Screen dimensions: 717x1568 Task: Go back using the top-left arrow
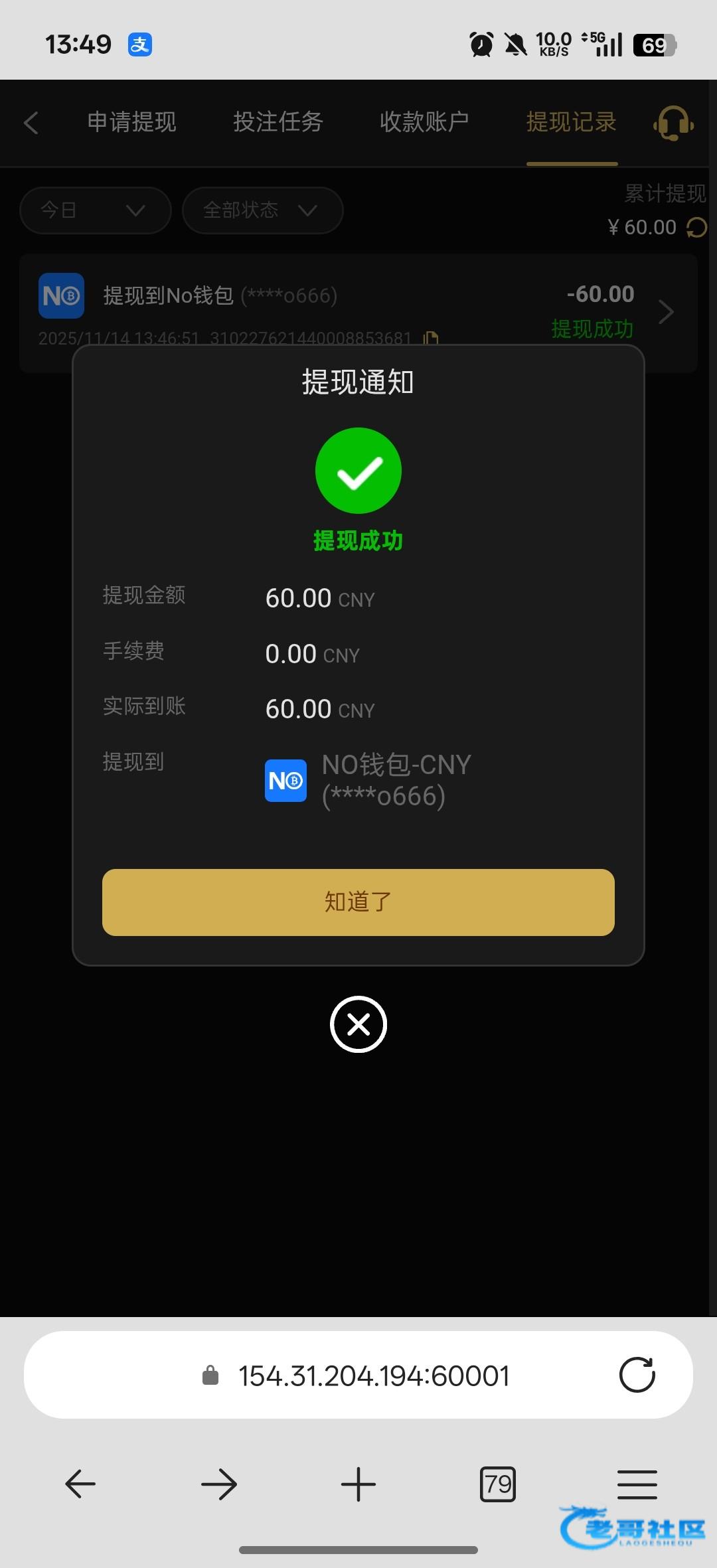tap(31, 123)
